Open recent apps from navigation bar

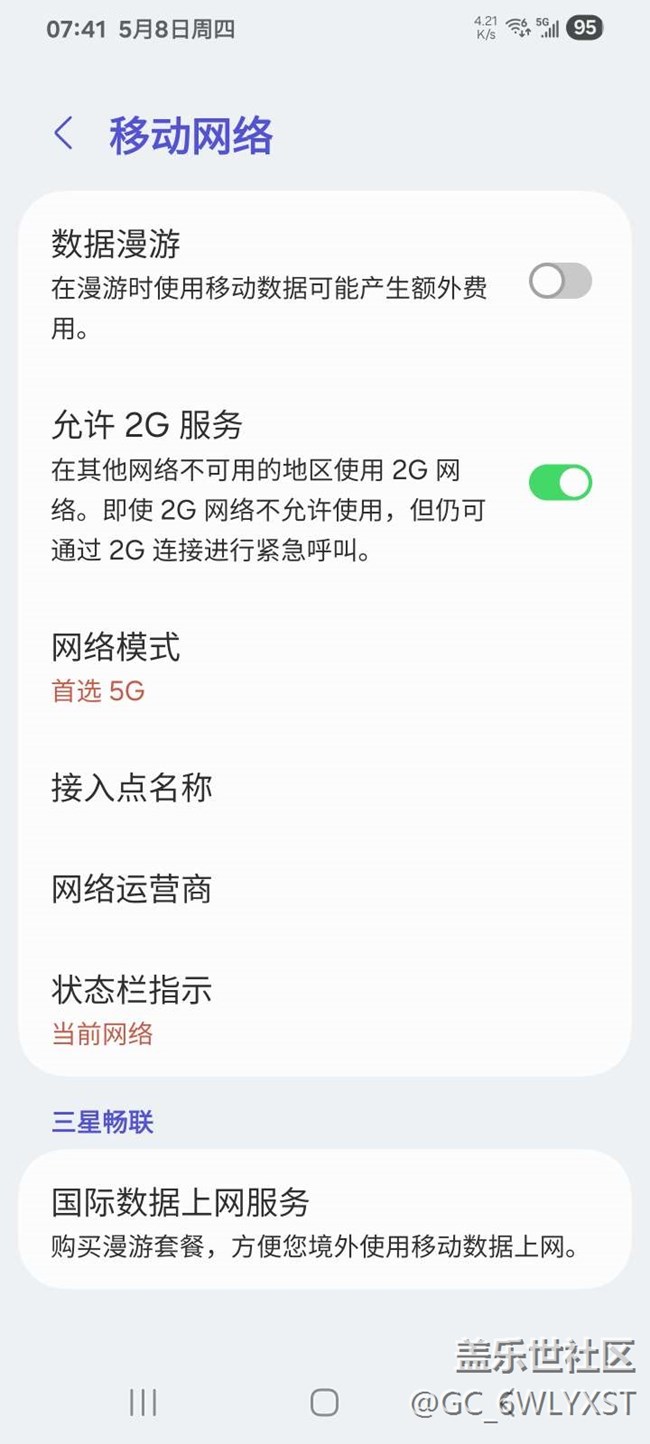pyautogui.click(x=143, y=1402)
